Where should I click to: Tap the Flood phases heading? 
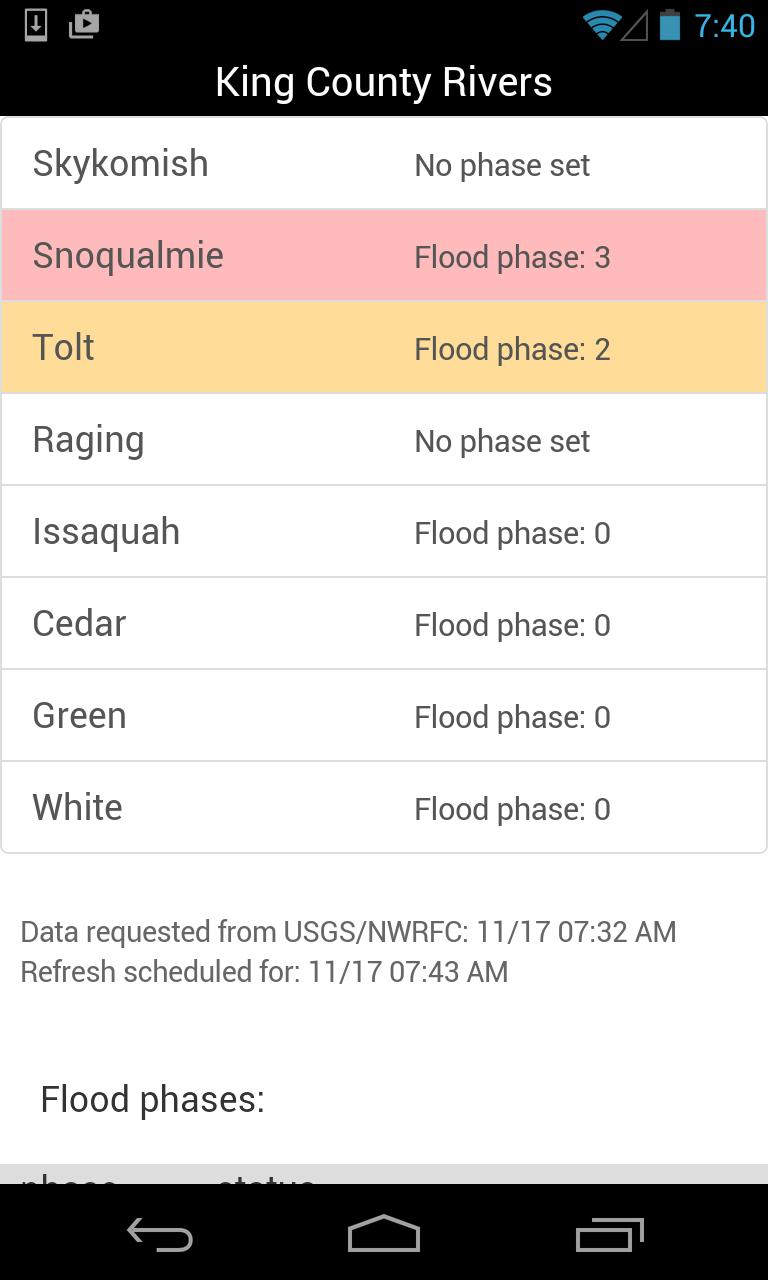coord(152,1098)
